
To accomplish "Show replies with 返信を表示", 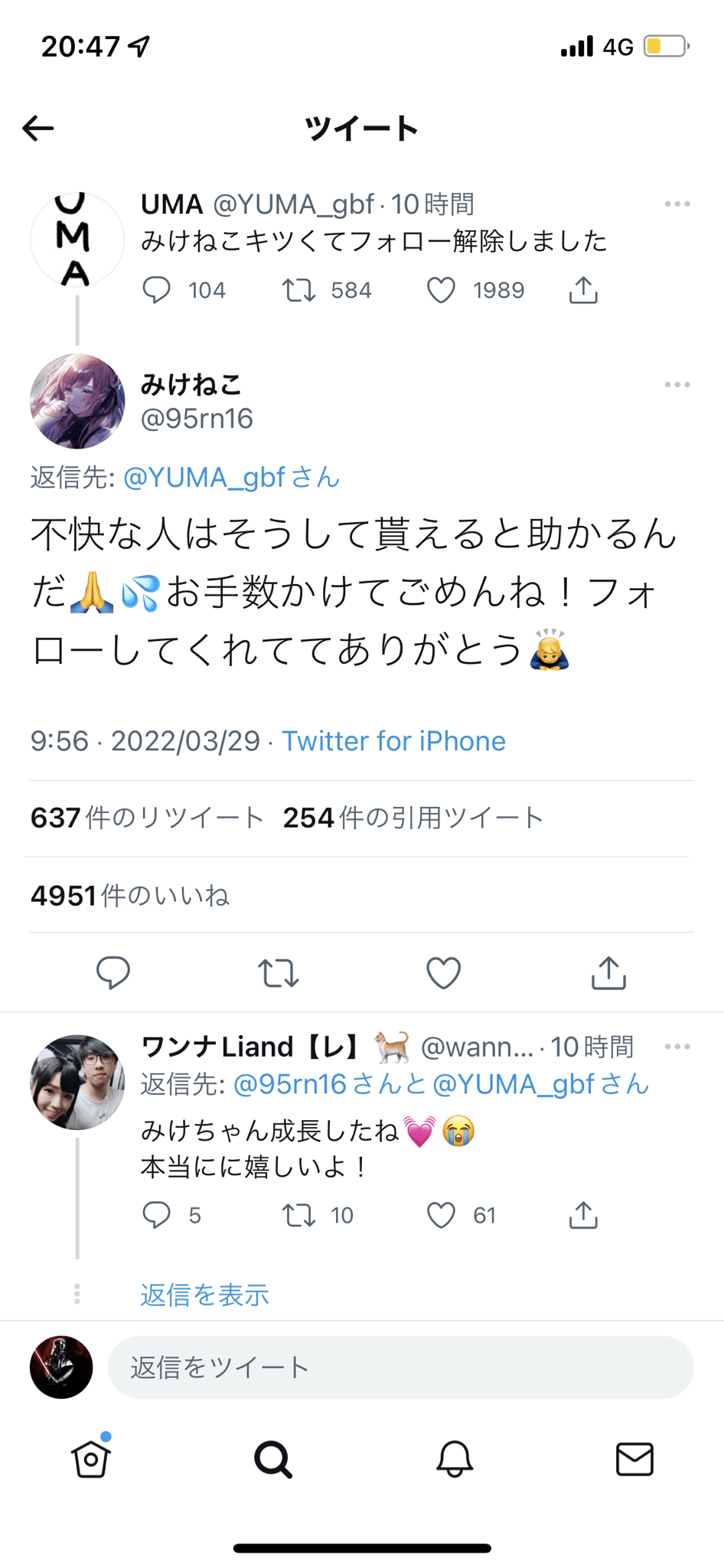I will click(x=204, y=1295).
